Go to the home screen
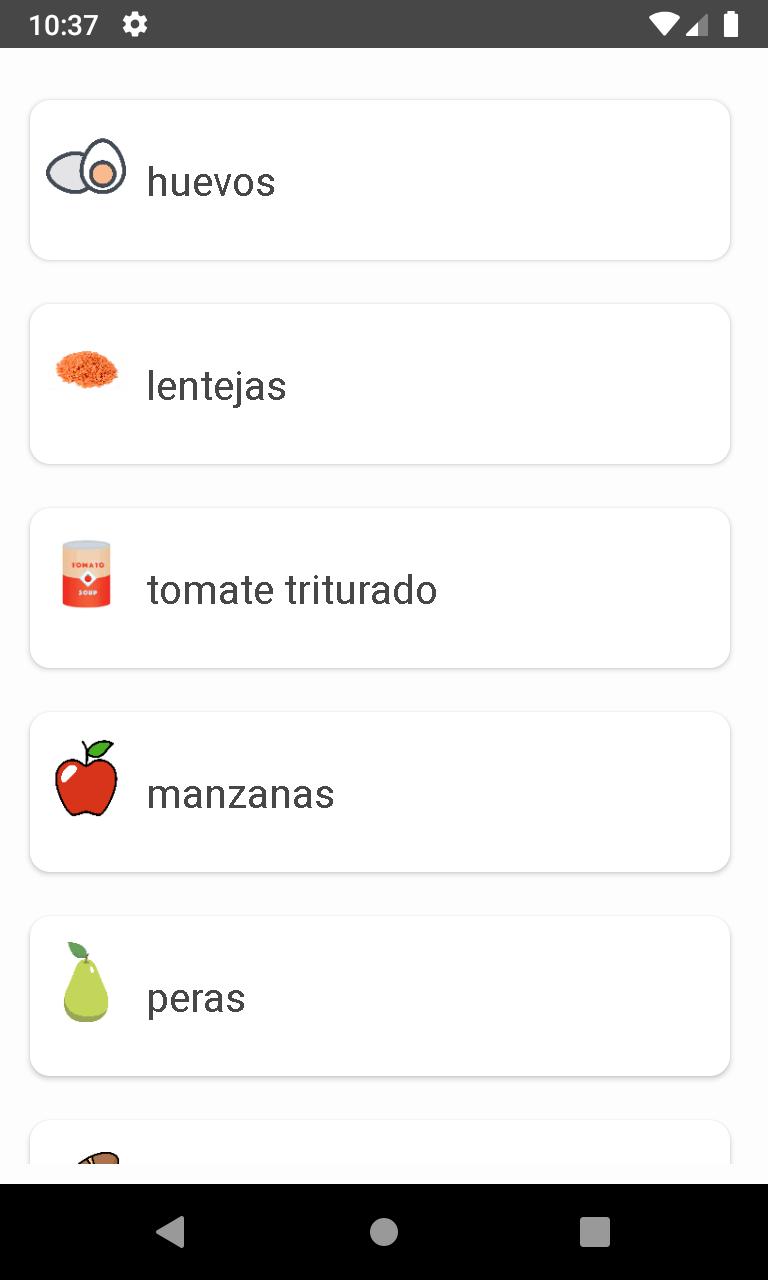Screen dimensions: 768x1280 pyautogui.click(x=384, y=1232)
